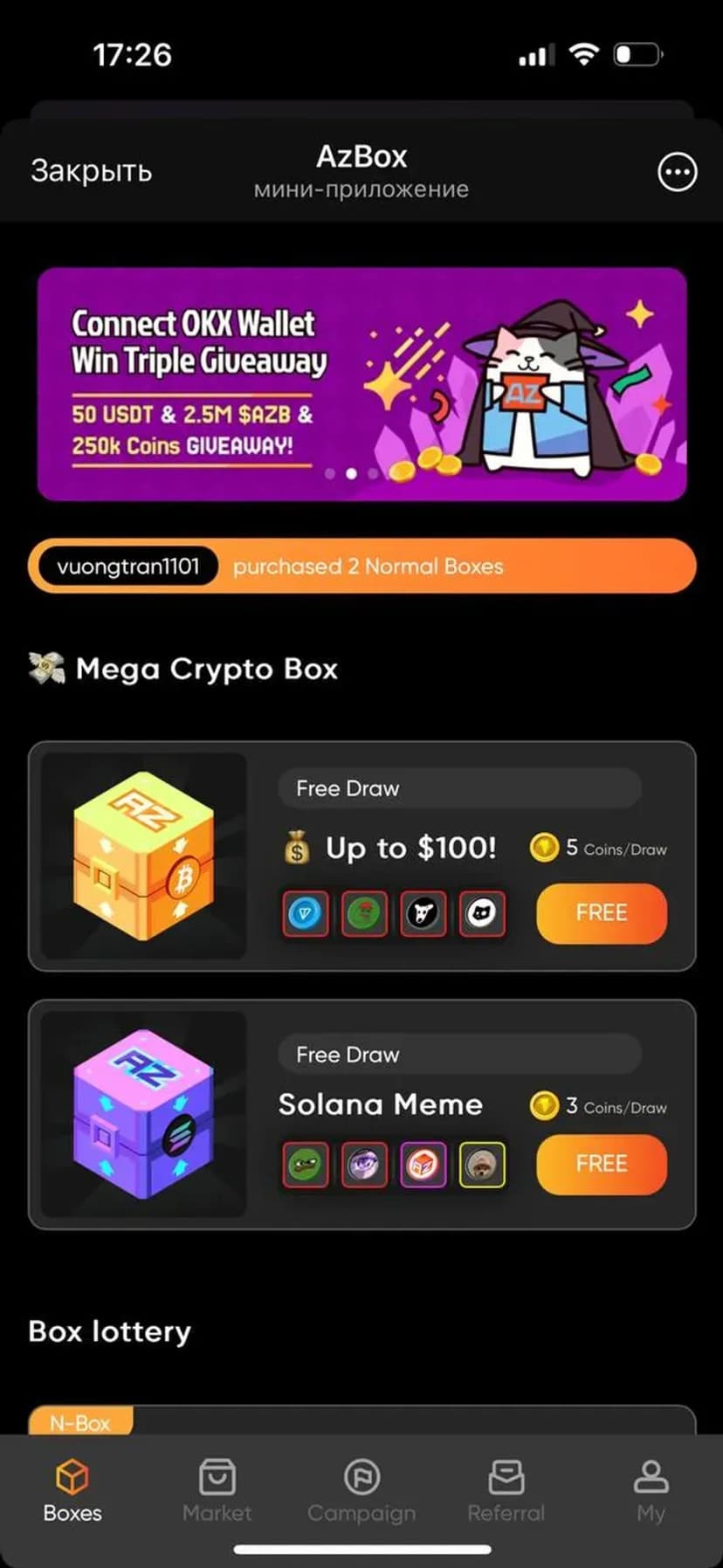
Task: Tap FREE on the Solana Meme box
Action: [x=601, y=1164]
